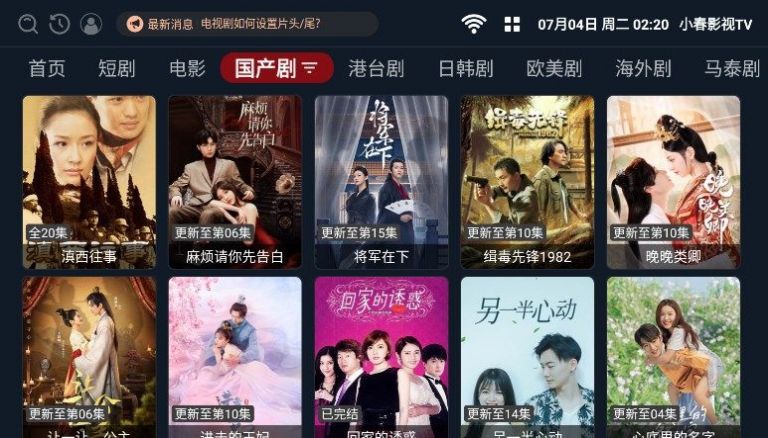Open the 国产剧 filter dropdown
This screenshot has width=768, height=438.
click(277, 68)
